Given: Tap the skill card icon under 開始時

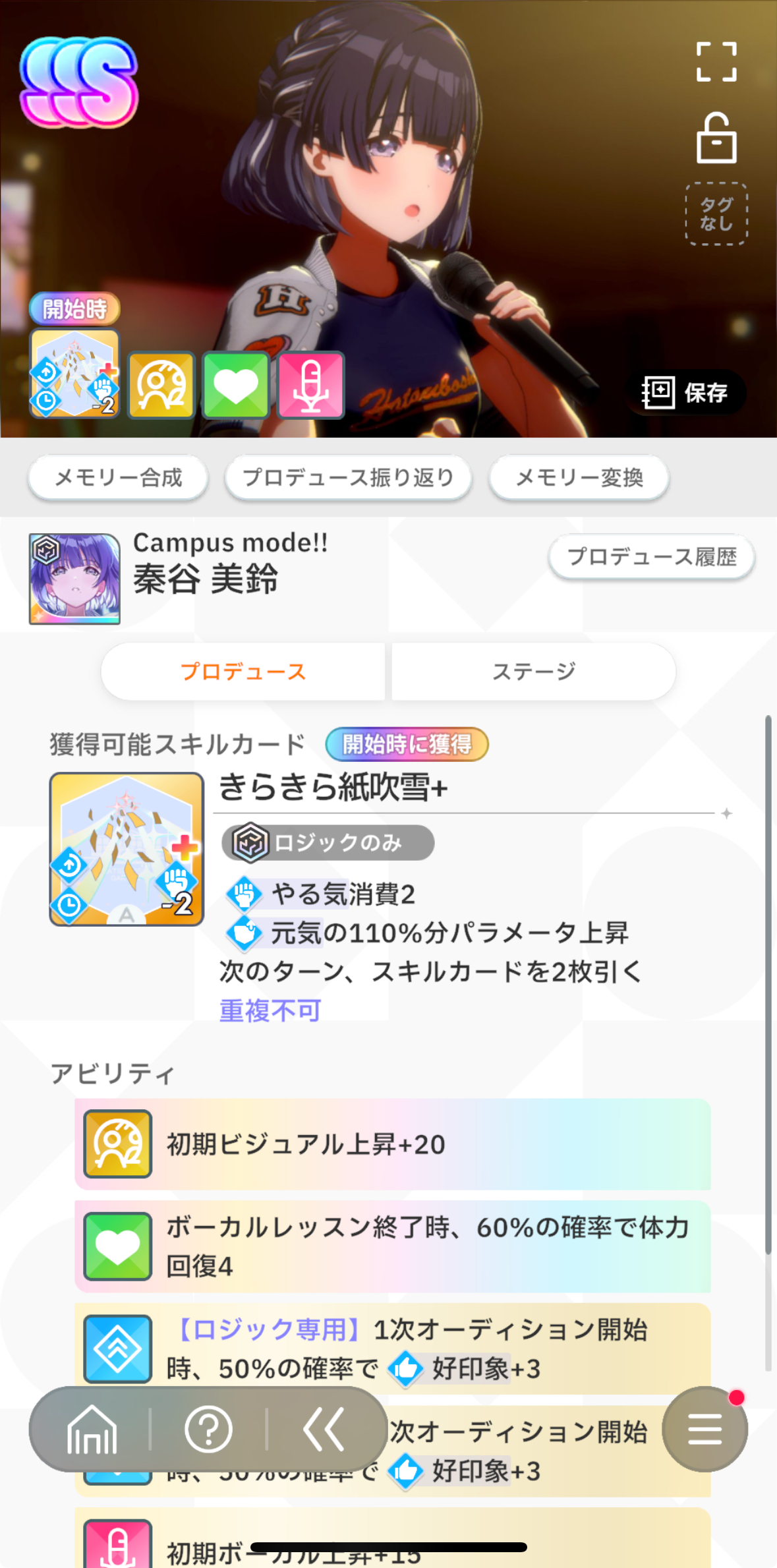Looking at the screenshot, I should (x=74, y=374).
